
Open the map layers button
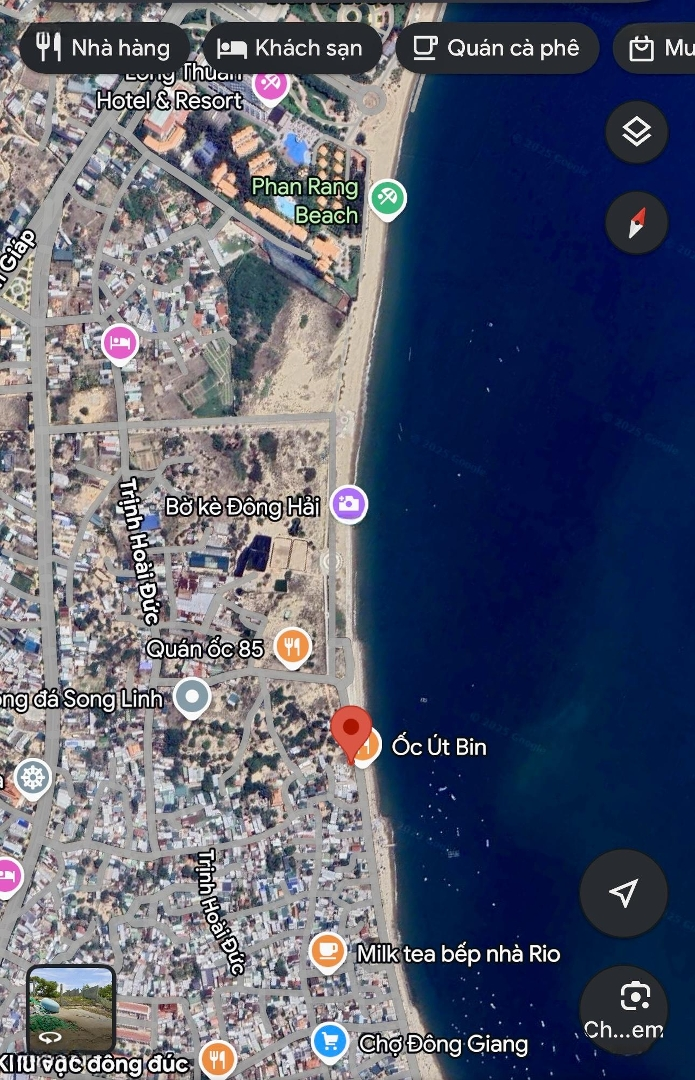point(636,132)
